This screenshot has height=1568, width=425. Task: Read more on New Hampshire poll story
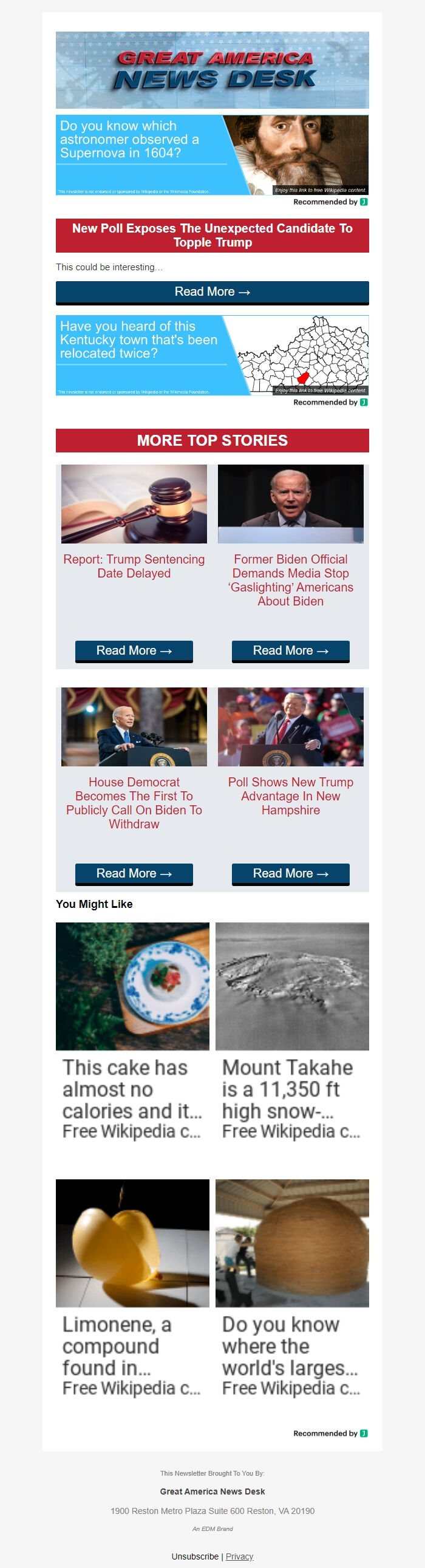click(290, 873)
